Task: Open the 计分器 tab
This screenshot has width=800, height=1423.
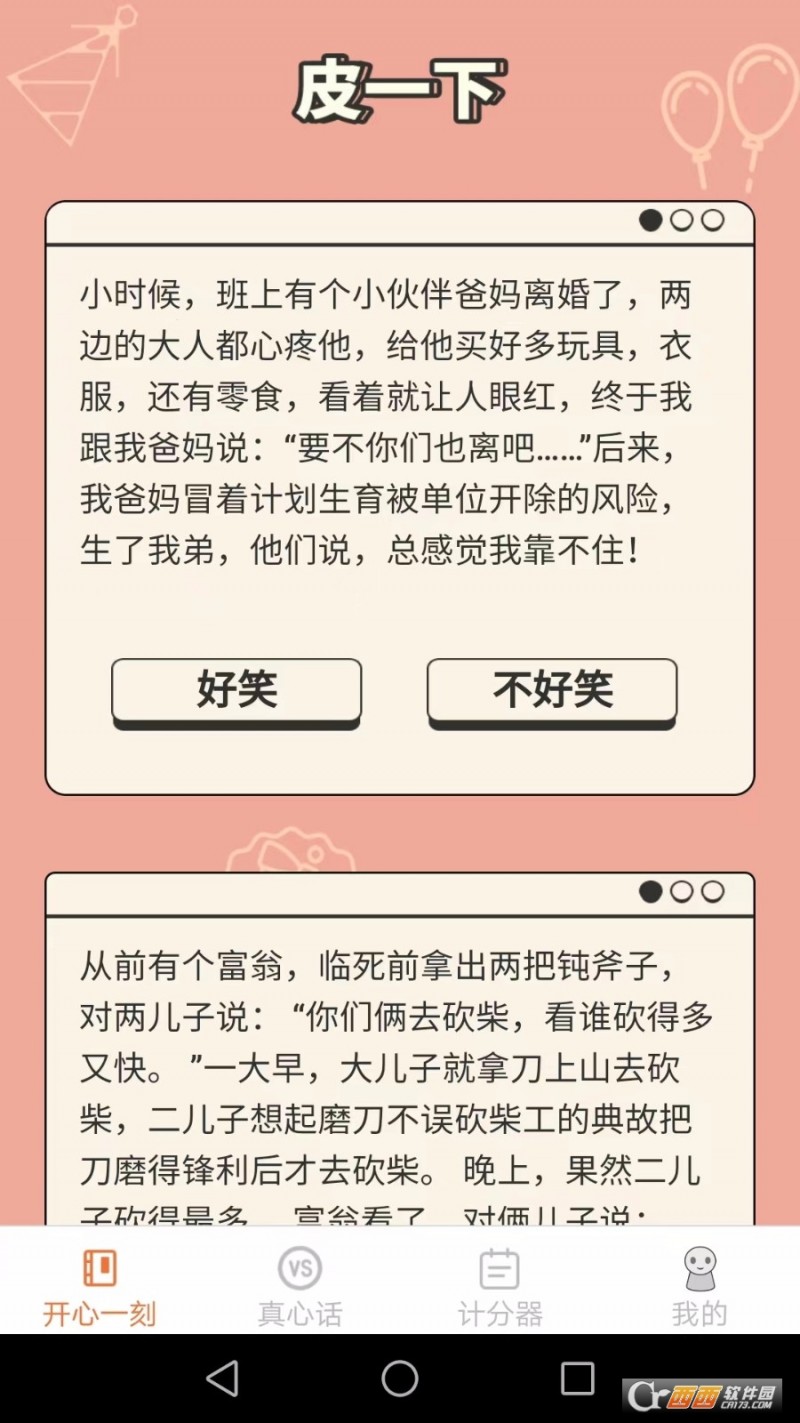Action: click(x=500, y=1285)
